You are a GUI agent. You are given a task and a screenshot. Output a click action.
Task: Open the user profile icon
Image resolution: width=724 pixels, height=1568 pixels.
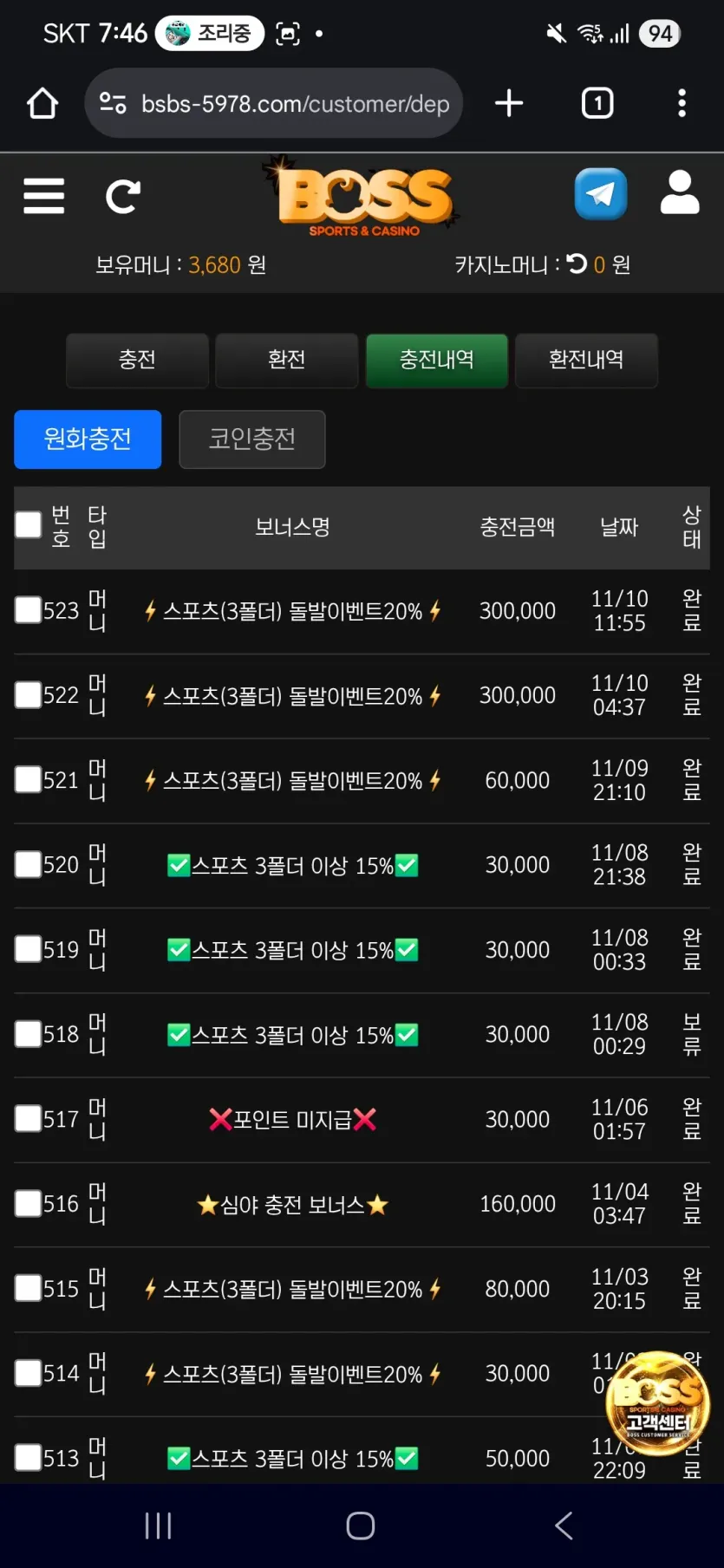point(680,192)
